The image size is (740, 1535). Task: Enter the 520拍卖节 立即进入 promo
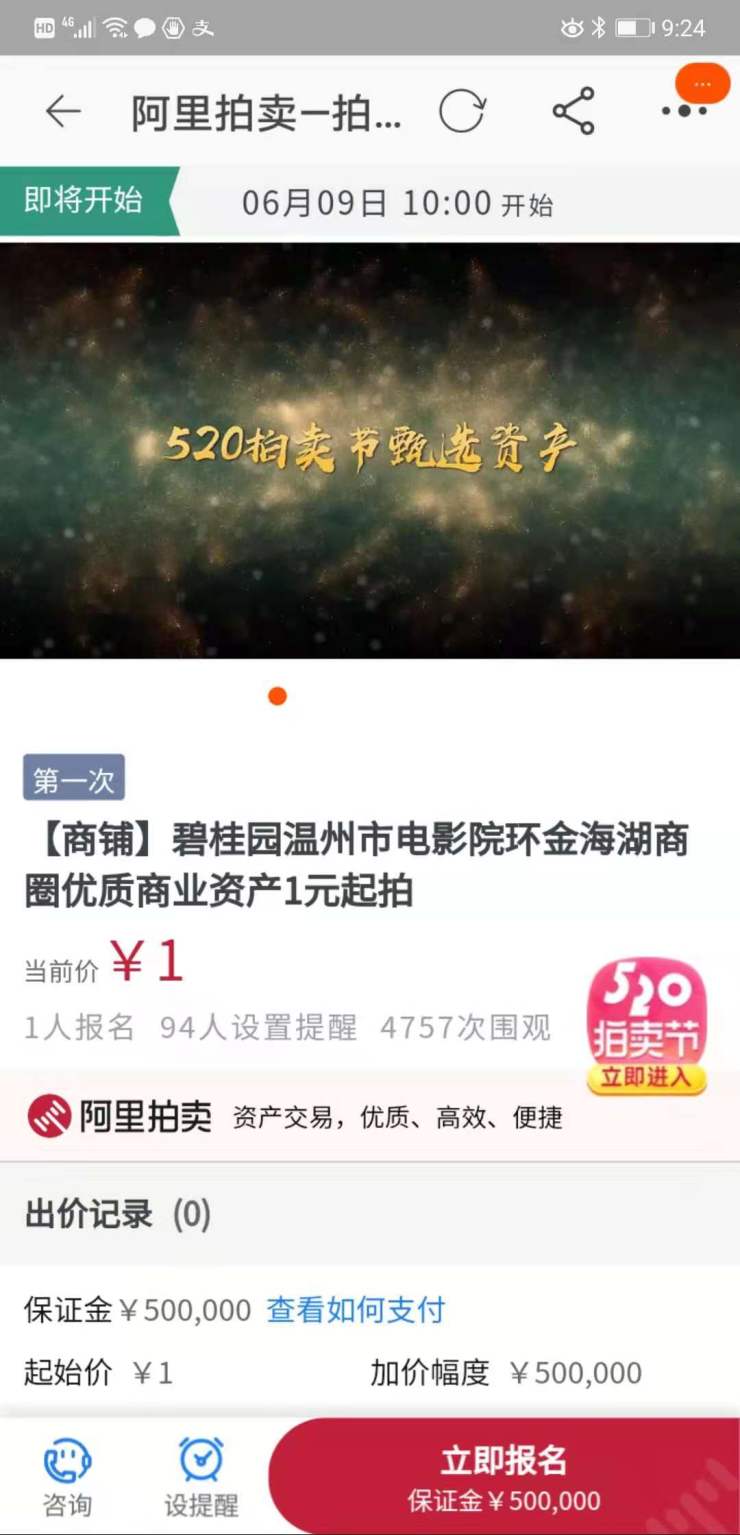647,1027
